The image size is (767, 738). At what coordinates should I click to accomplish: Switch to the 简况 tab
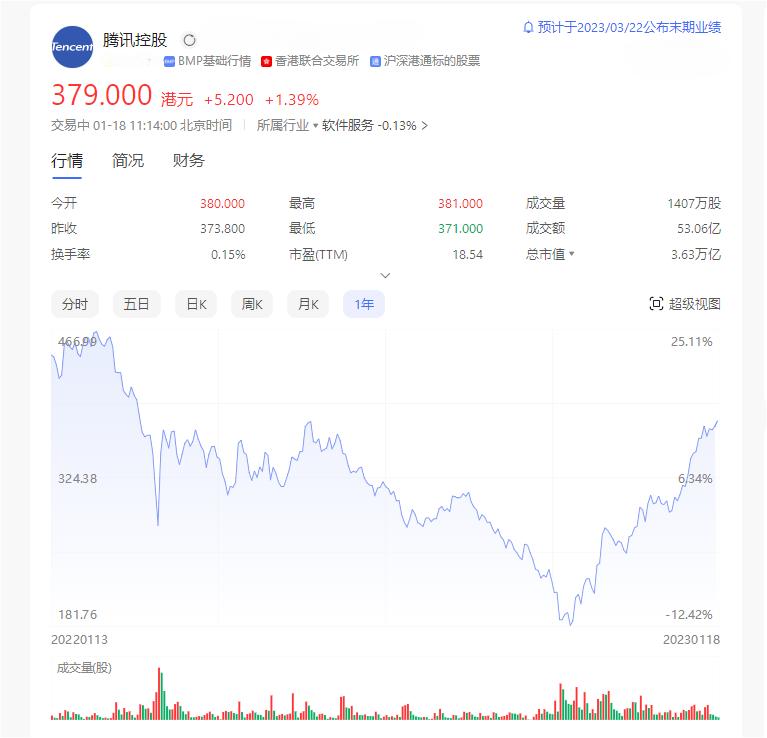click(x=128, y=160)
